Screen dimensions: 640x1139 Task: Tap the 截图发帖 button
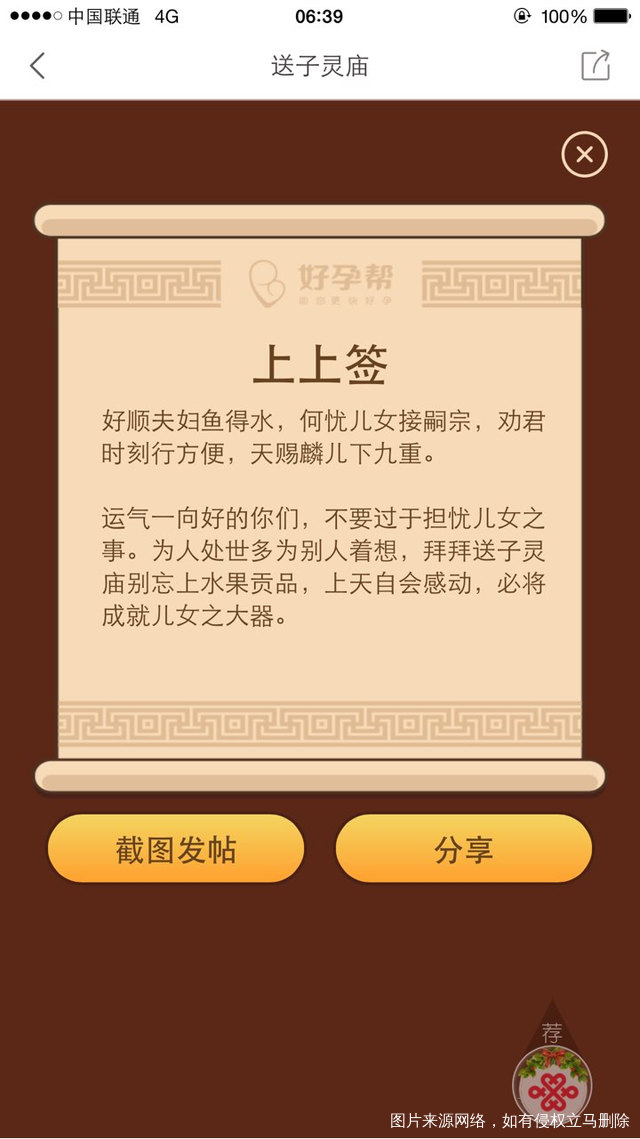176,849
